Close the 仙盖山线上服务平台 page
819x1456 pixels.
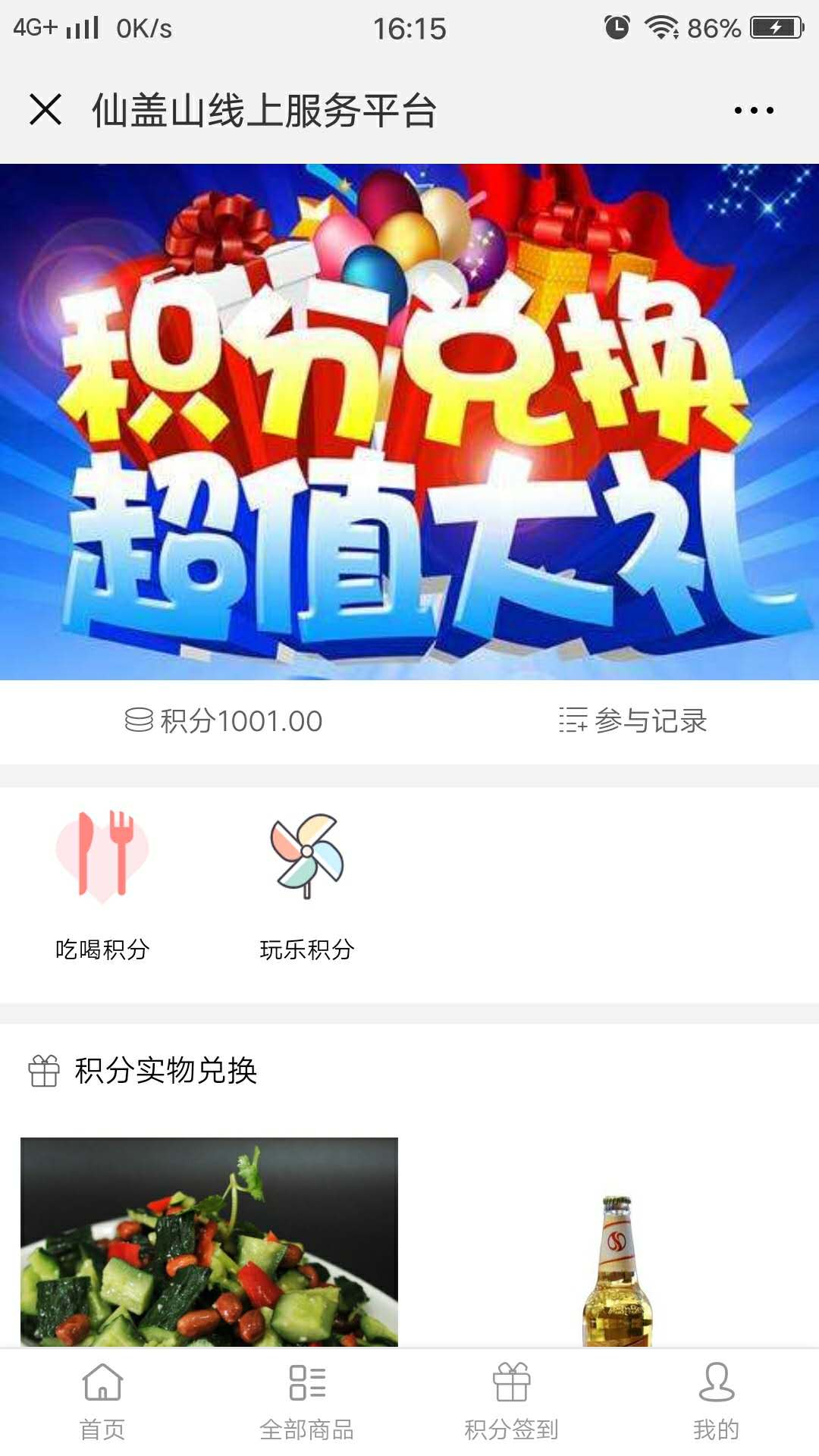pos(45,109)
